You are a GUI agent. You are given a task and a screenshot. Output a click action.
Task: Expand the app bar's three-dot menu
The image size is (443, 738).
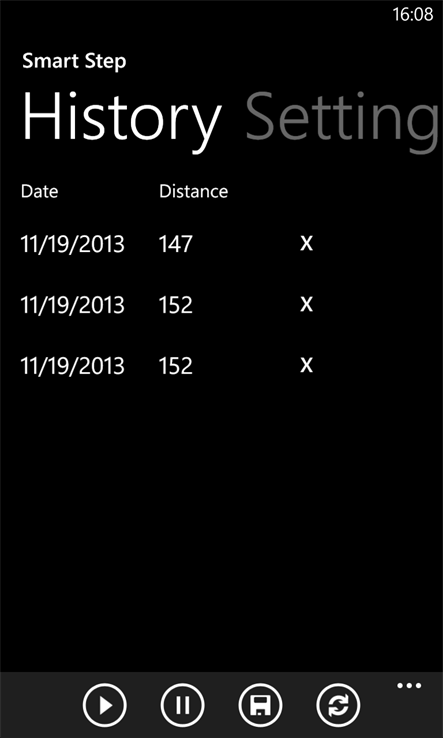click(x=409, y=686)
